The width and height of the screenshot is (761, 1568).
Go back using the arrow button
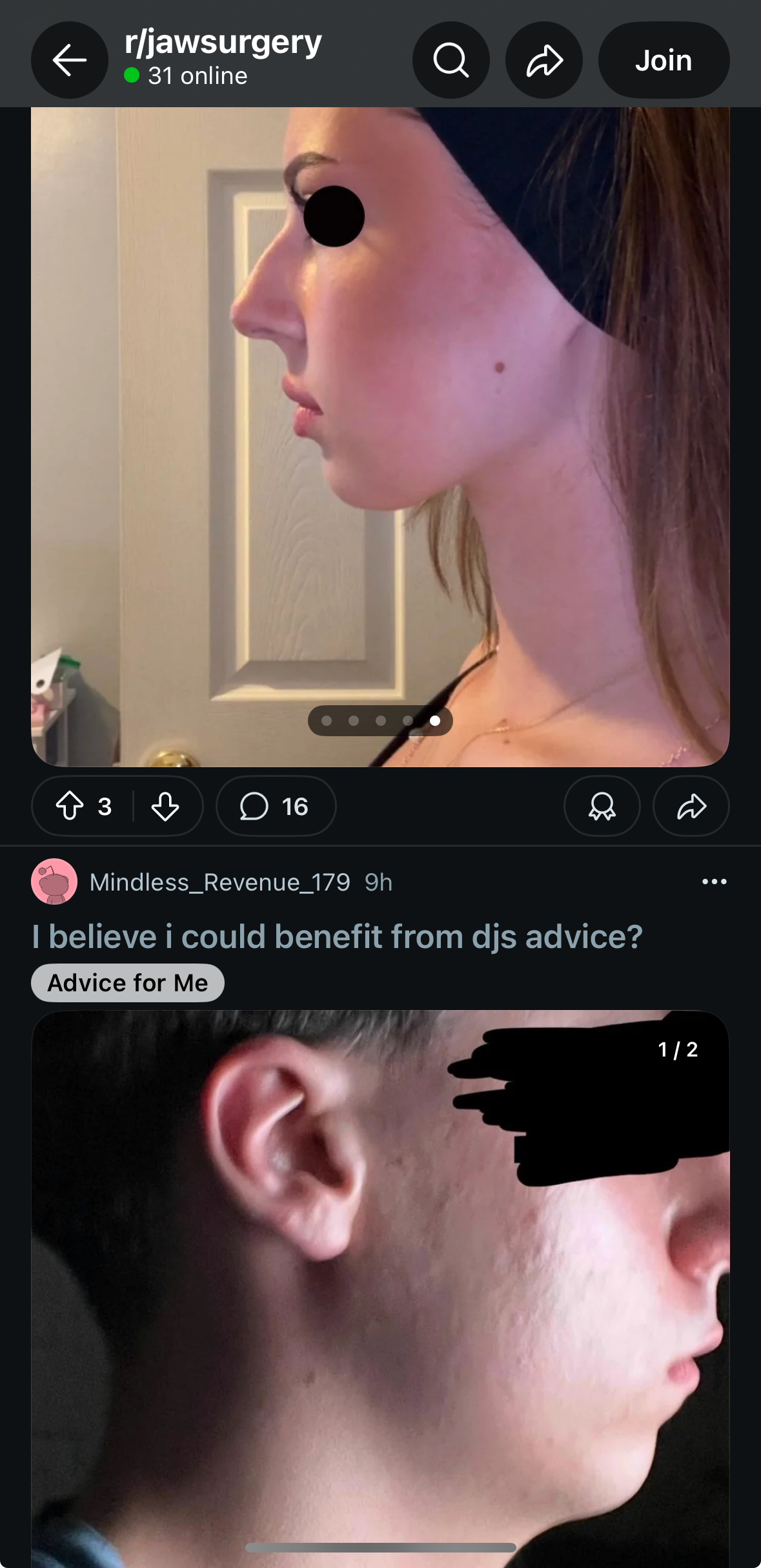pyautogui.click(x=69, y=60)
